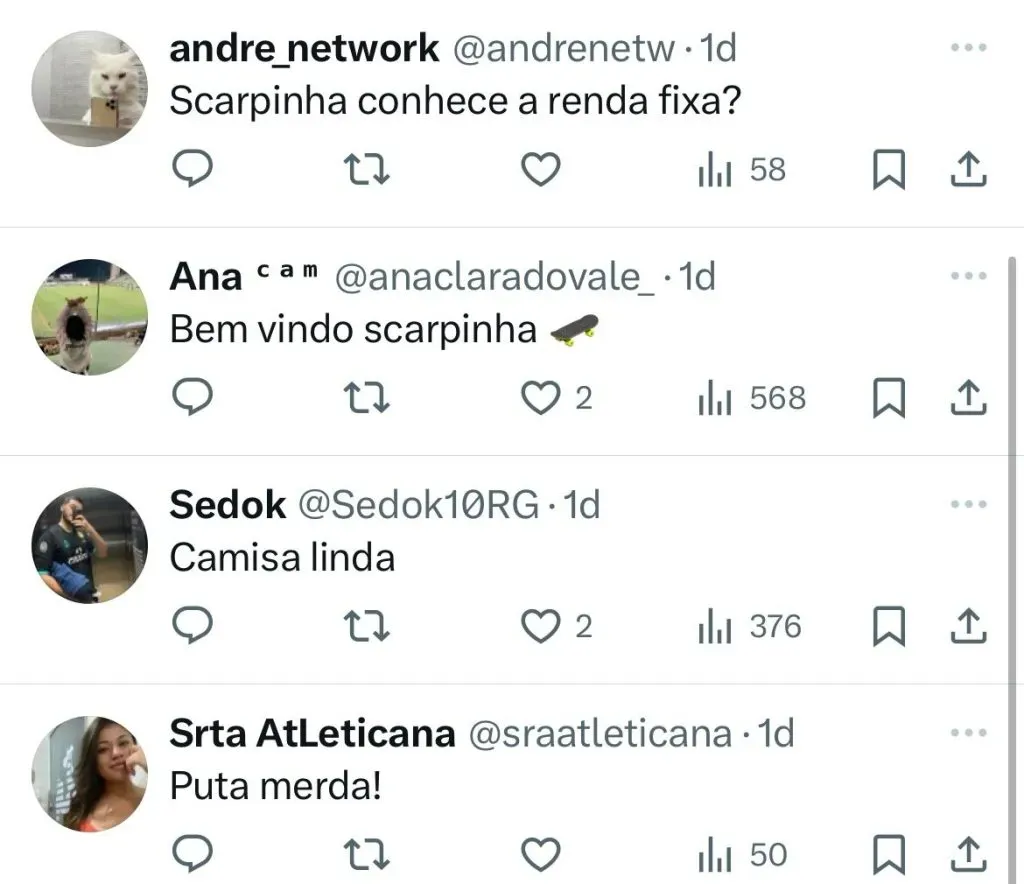Screen dimensions: 1024x884
Task: Open overflow menu on andre_network's tweet
Action: pos(967,48)
